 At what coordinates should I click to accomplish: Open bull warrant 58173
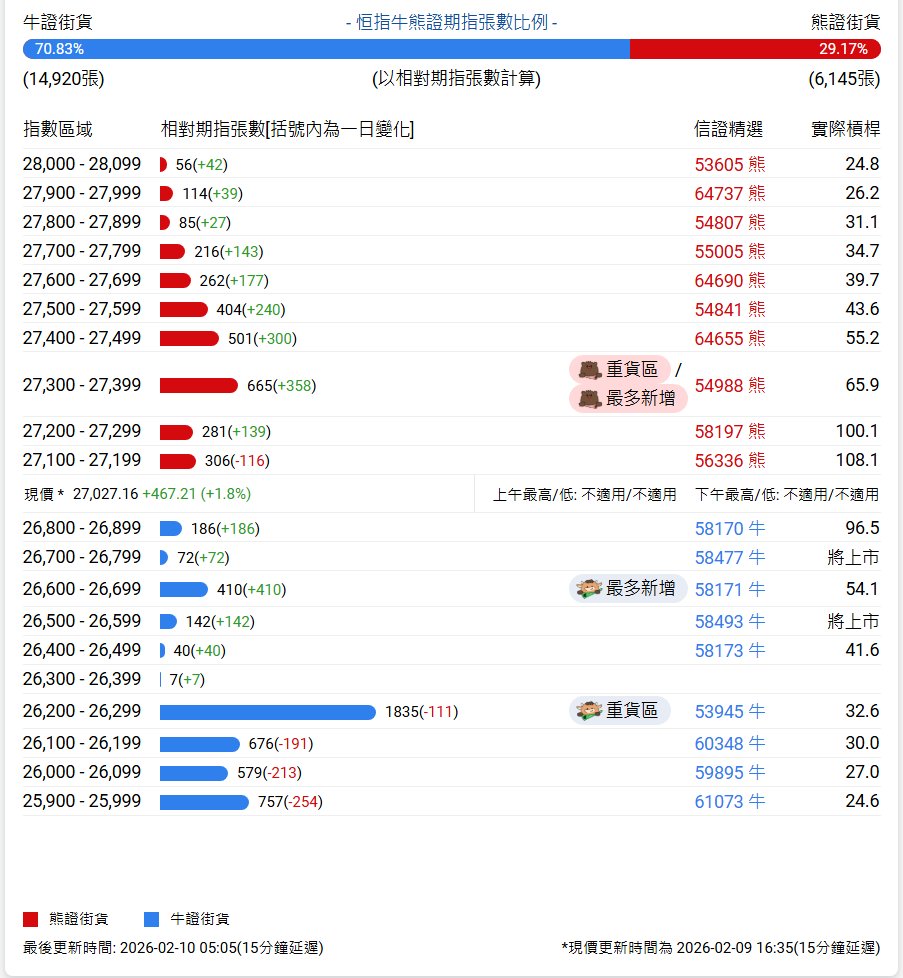click(729, 650)
